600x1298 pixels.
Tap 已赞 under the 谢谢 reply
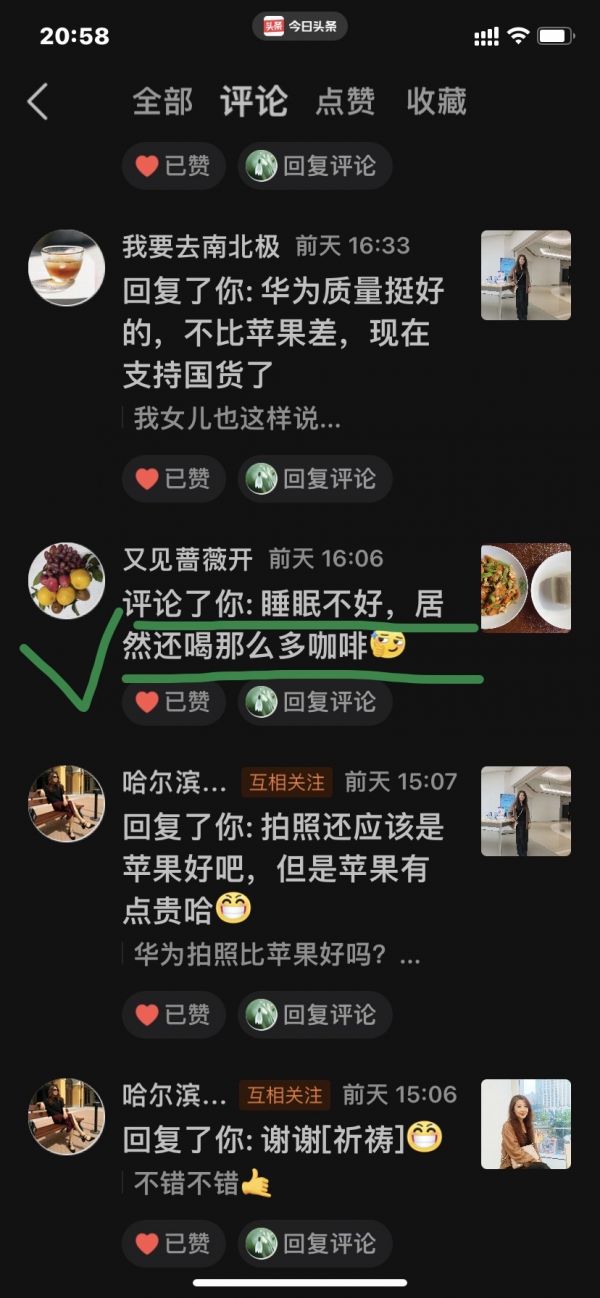tap(173, 1243)
